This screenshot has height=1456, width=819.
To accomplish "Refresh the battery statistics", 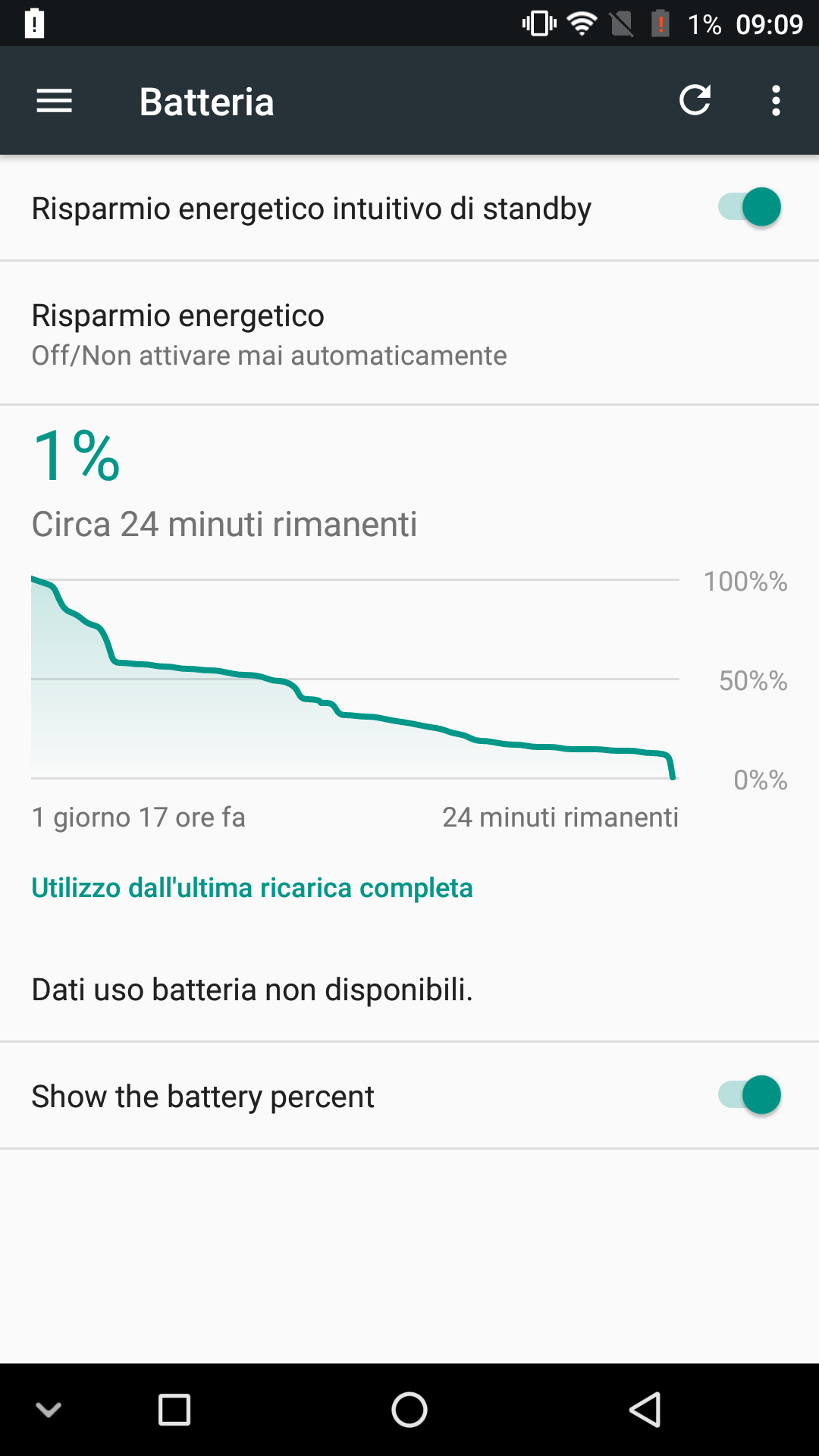I will point(695,101).
